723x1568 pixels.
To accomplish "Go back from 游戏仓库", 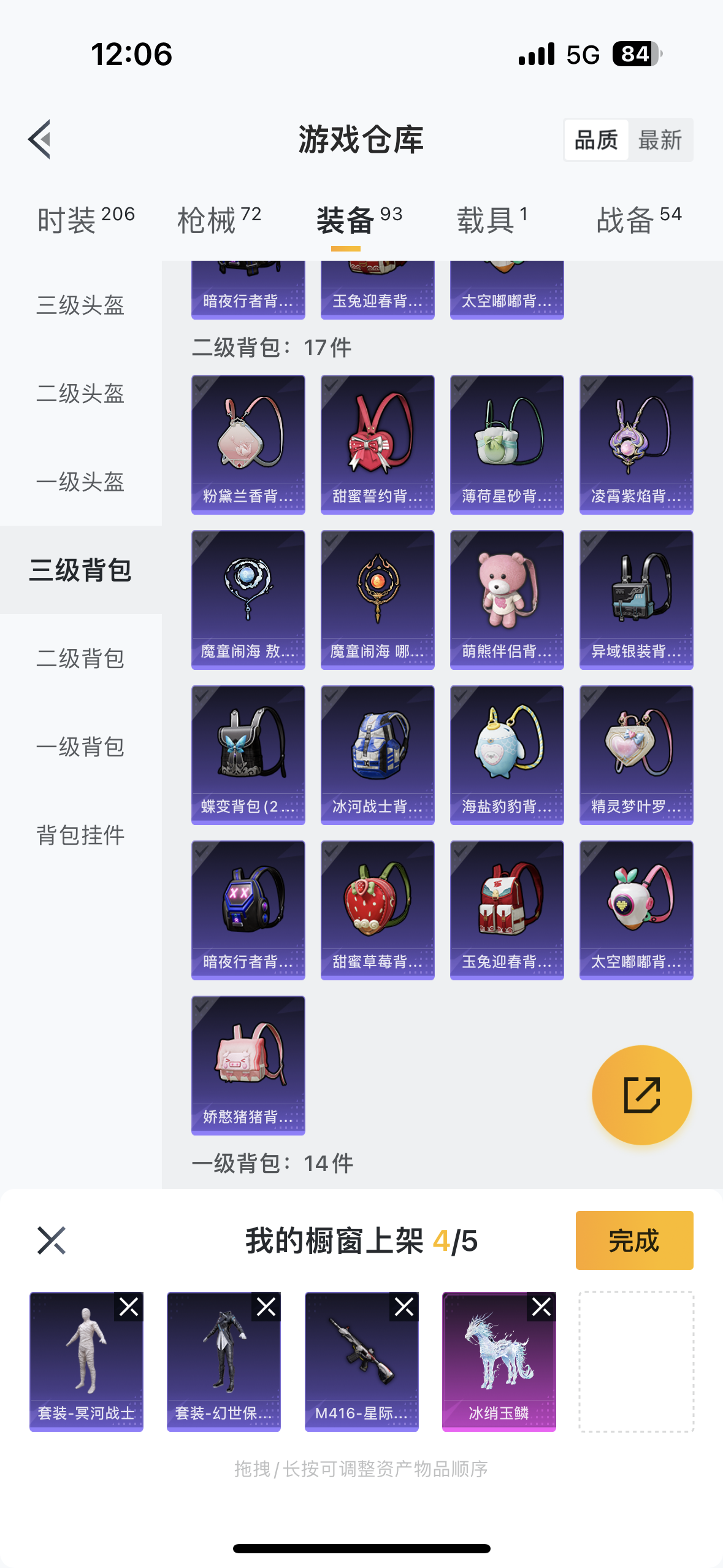I will pos(40,139).
